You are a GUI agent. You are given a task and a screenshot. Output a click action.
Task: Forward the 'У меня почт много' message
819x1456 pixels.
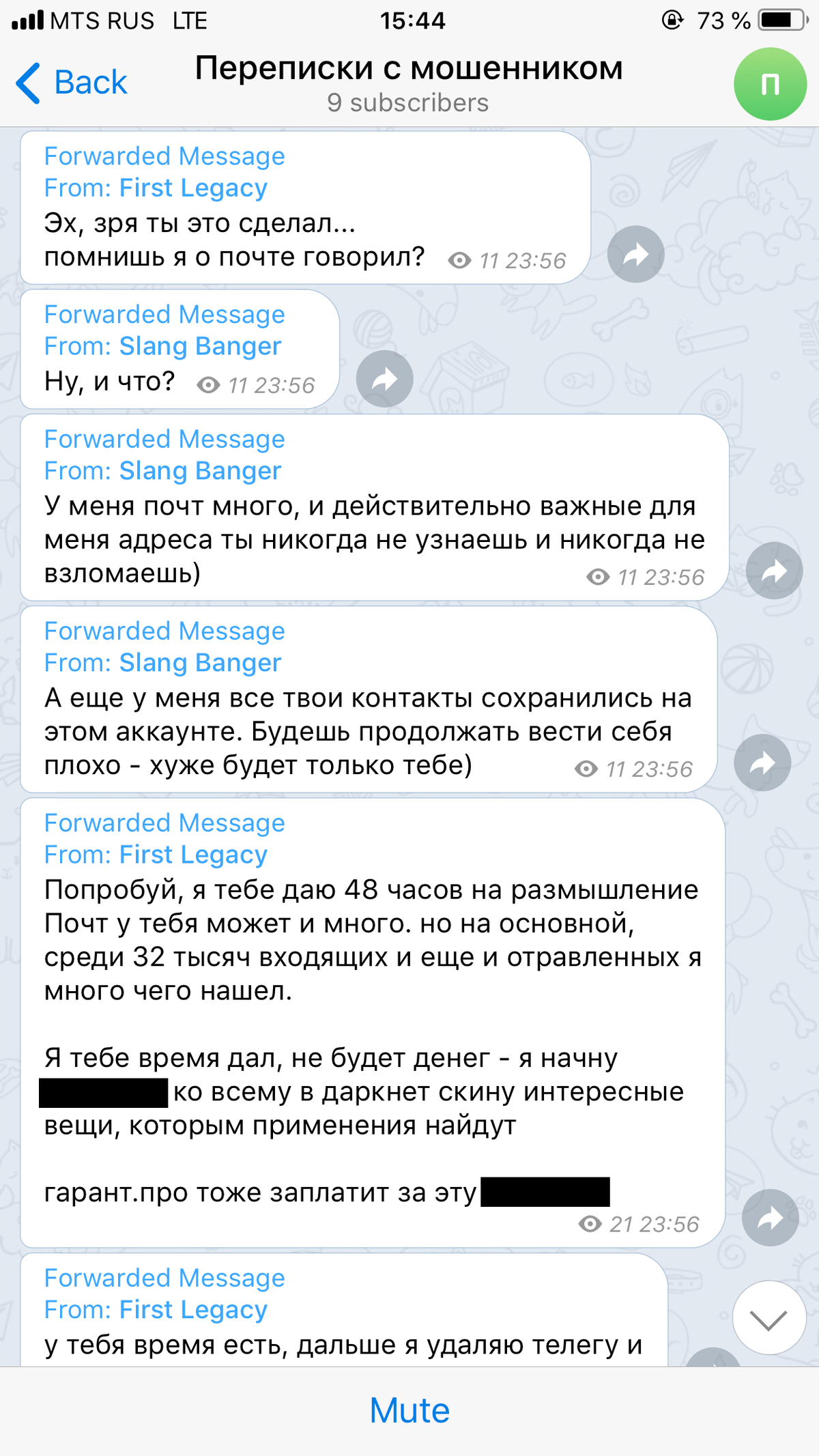coord(774,571)
